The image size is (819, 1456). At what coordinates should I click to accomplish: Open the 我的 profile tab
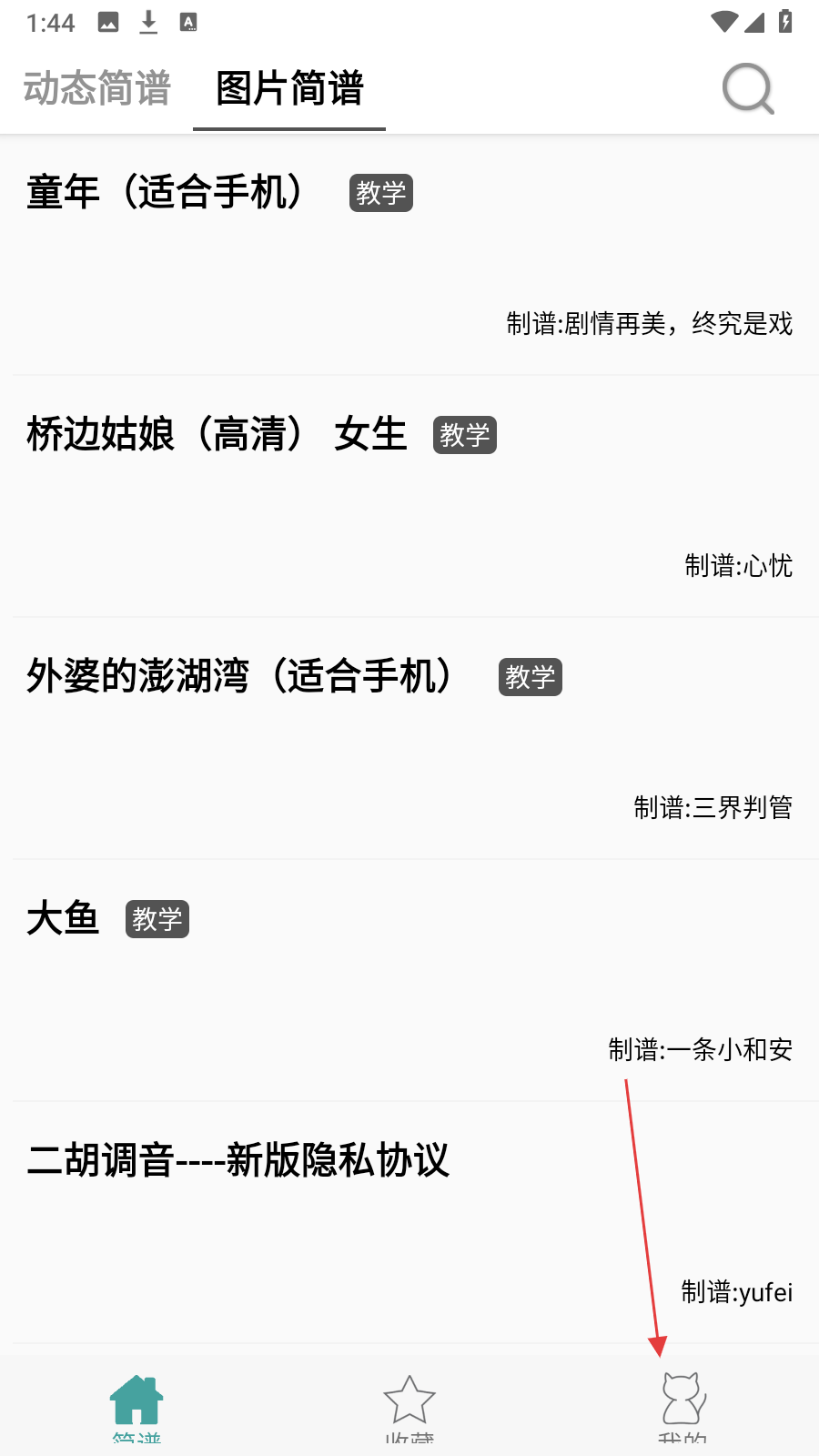tap(682, 1404)
